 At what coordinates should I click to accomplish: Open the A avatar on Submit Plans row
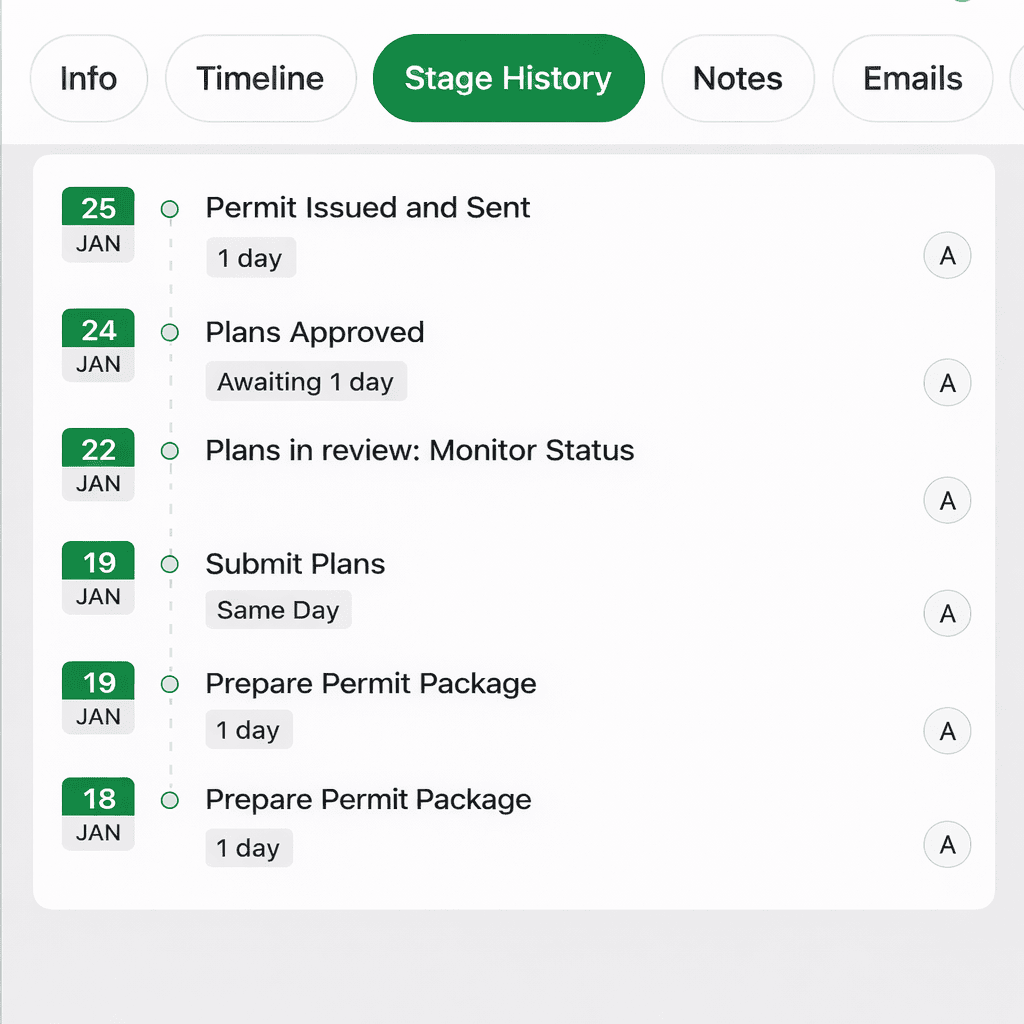(947, 614)
